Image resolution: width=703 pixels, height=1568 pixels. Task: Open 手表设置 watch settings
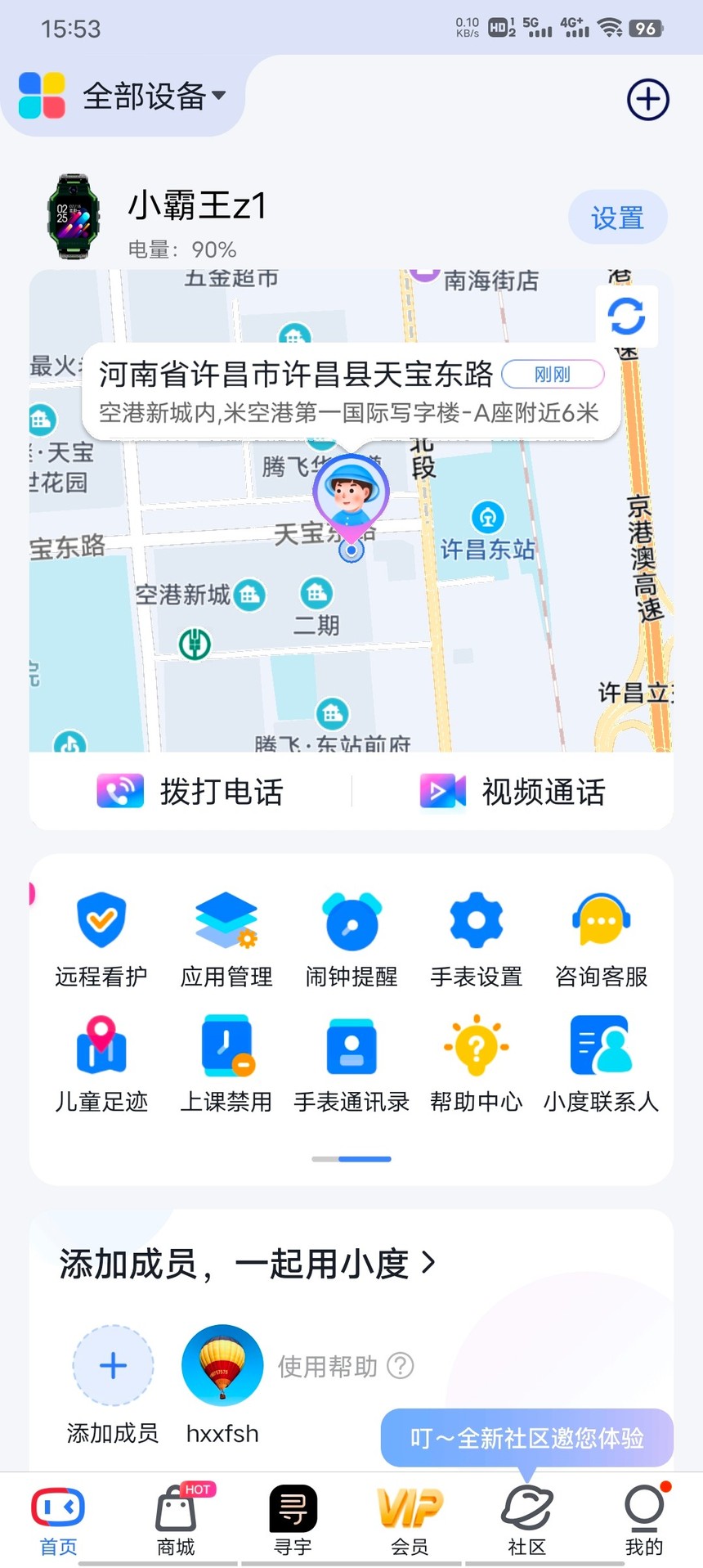pyautogui.click(x=477, y=941)
